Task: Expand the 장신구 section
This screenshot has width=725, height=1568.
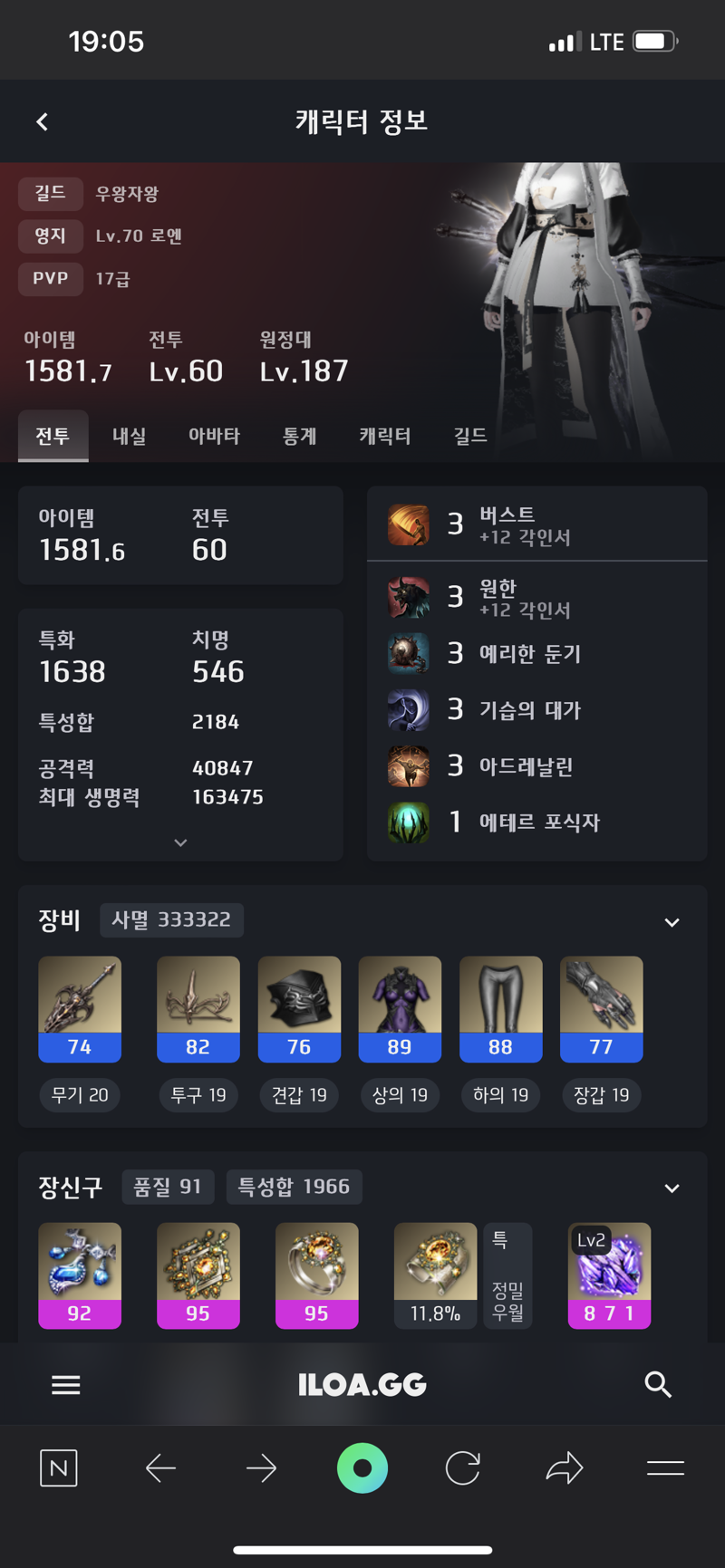Action: (x=672, y=1188)
